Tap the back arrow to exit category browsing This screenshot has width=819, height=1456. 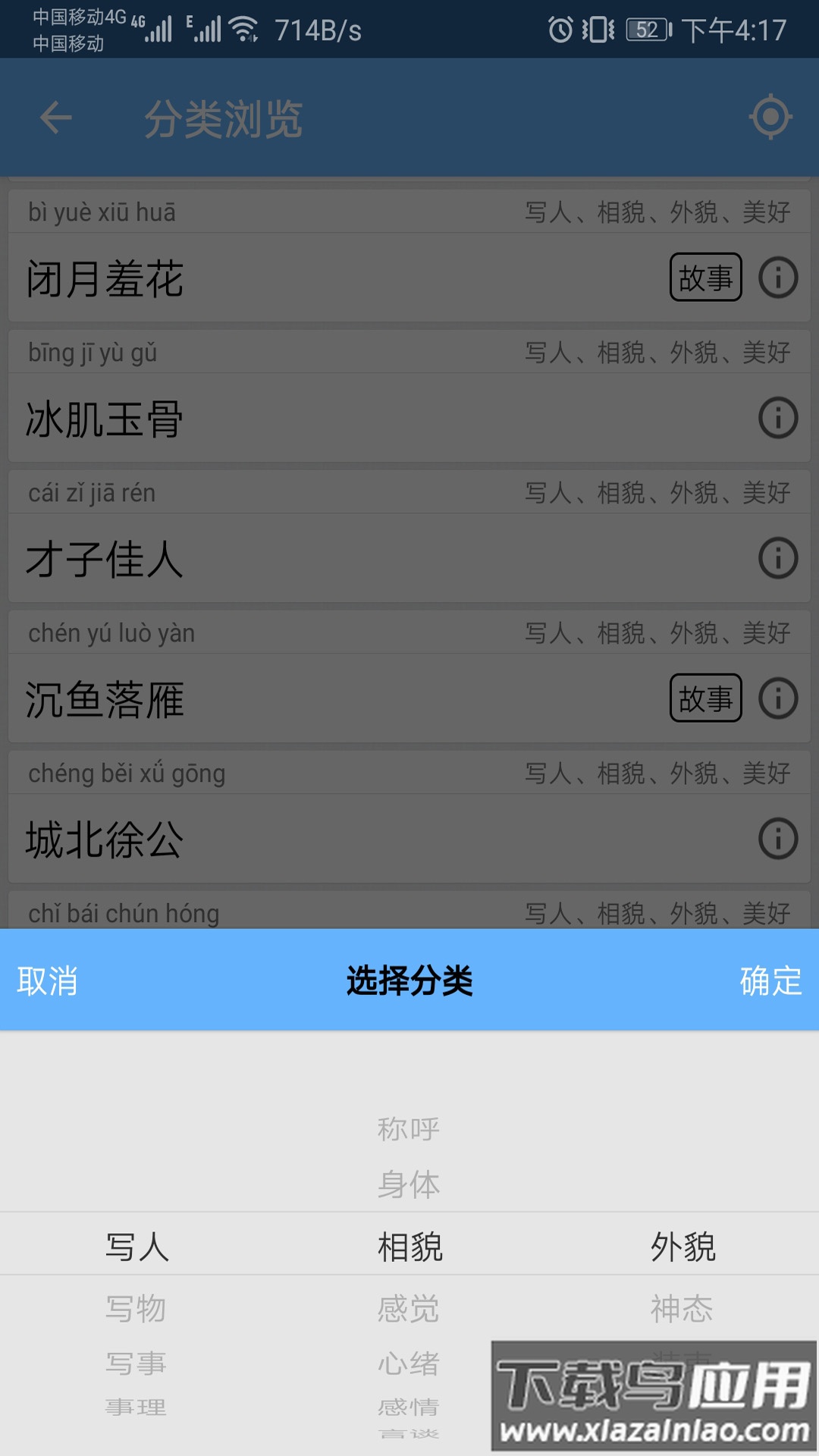53,118
